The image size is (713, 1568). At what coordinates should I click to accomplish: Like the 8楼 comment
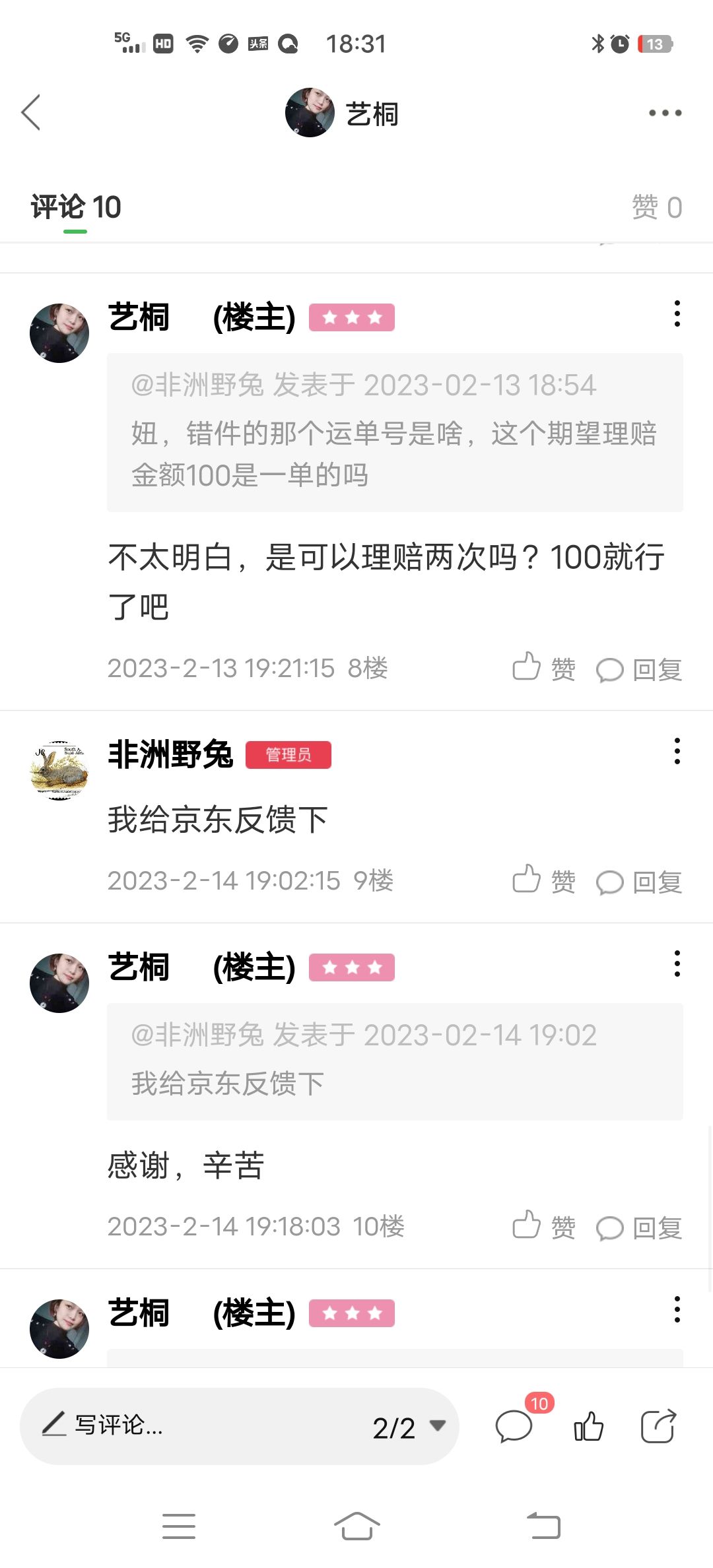tap(544, 668)
